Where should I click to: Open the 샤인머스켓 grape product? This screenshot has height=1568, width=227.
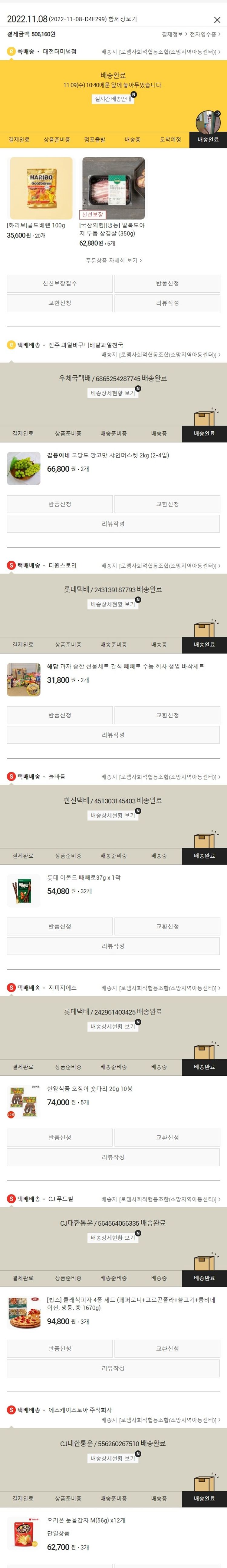pyautogui.click(x=24, y=468)
